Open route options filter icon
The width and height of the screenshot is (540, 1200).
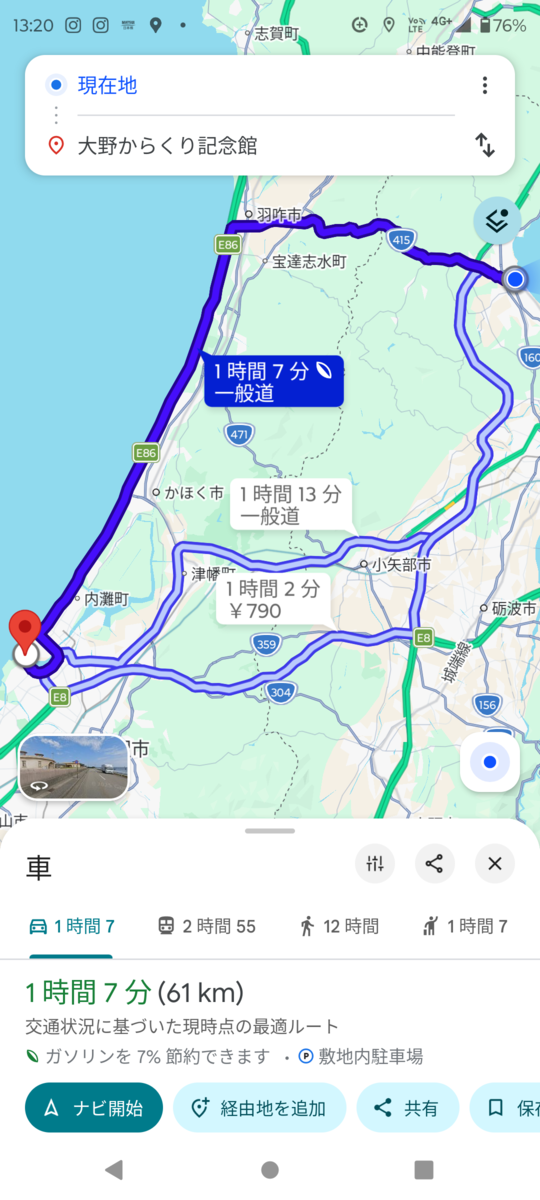click(x=375, y=864)
